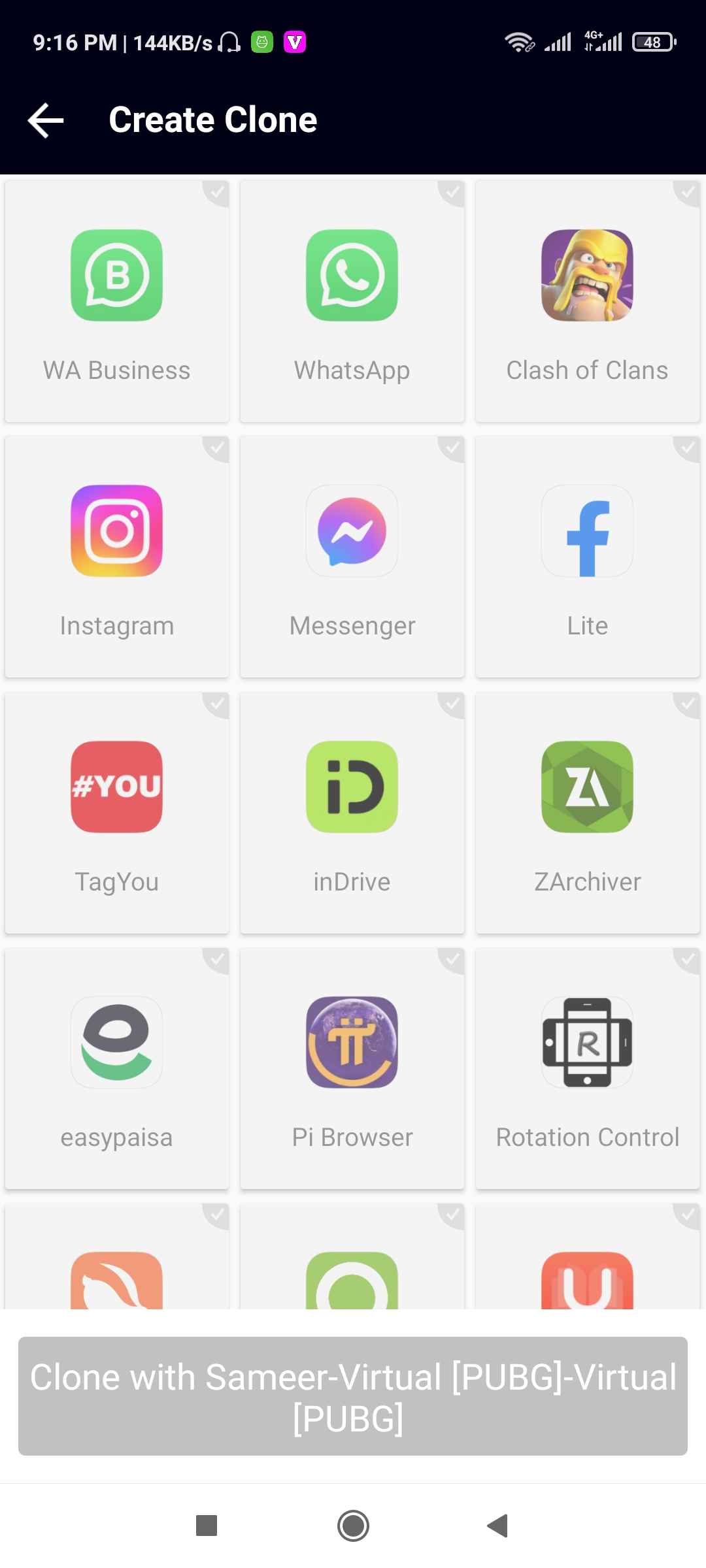This screenshot has width=706, height=1568.
Task: Select the ZArchiver tile
Action: tap(588, 813)
